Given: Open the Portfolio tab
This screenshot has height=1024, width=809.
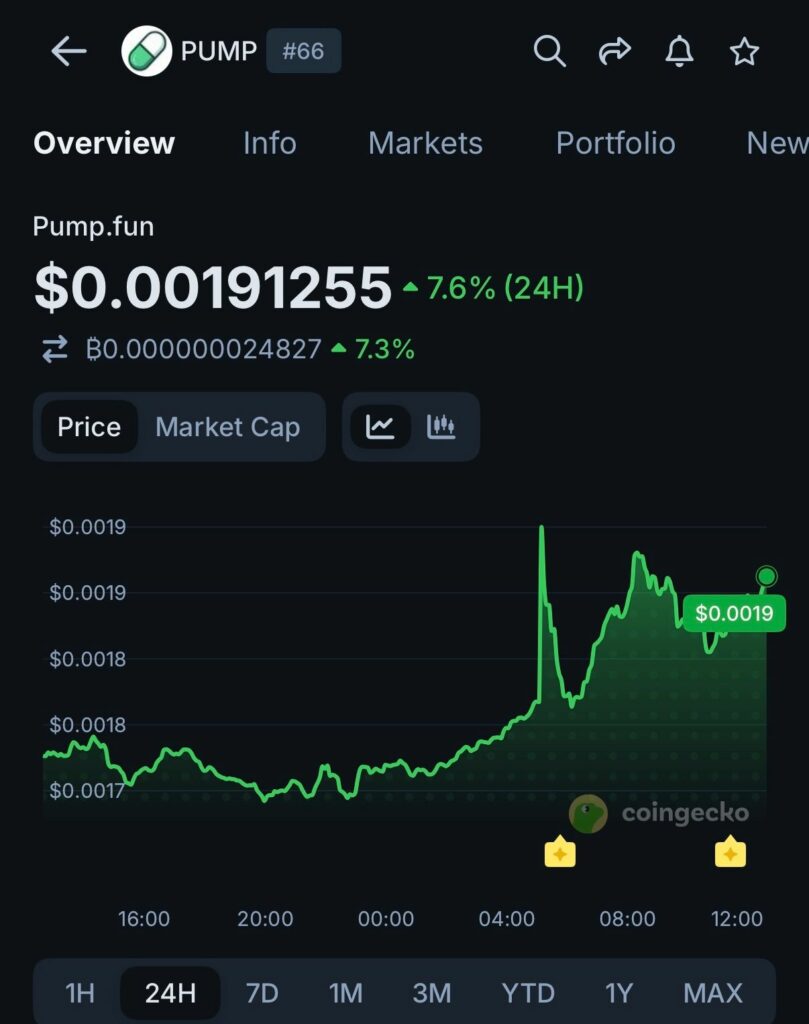Looking at the screenshot, I should point(616,143).
